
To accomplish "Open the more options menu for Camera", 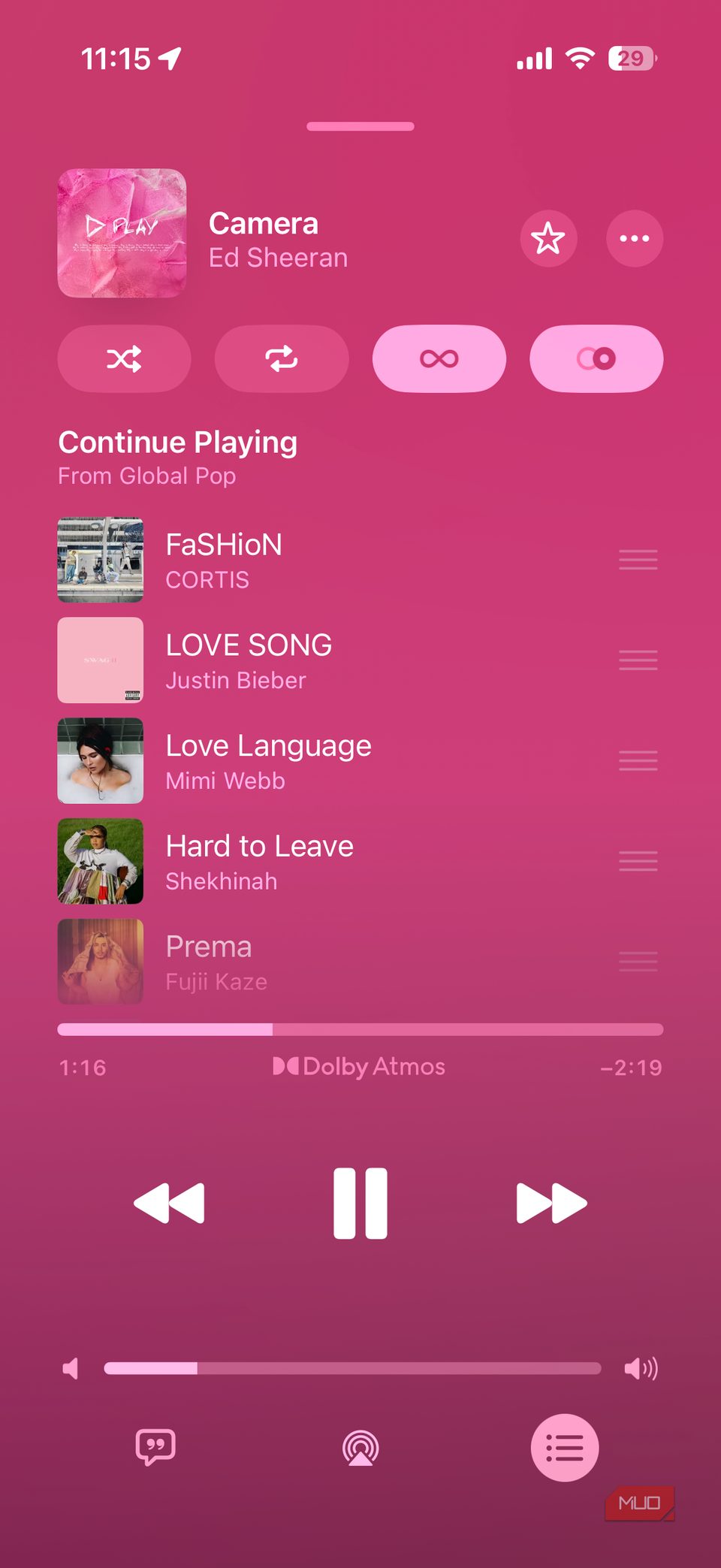I will tap(635, 239).
